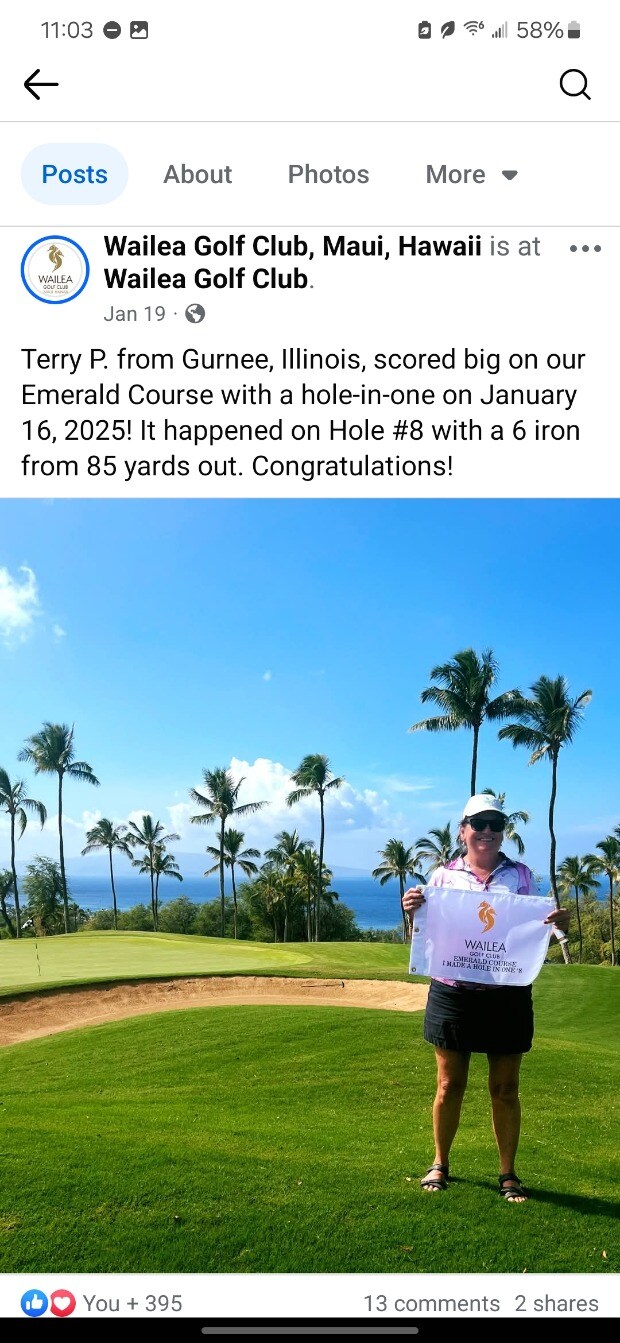Open the page search magnifier

575,85
